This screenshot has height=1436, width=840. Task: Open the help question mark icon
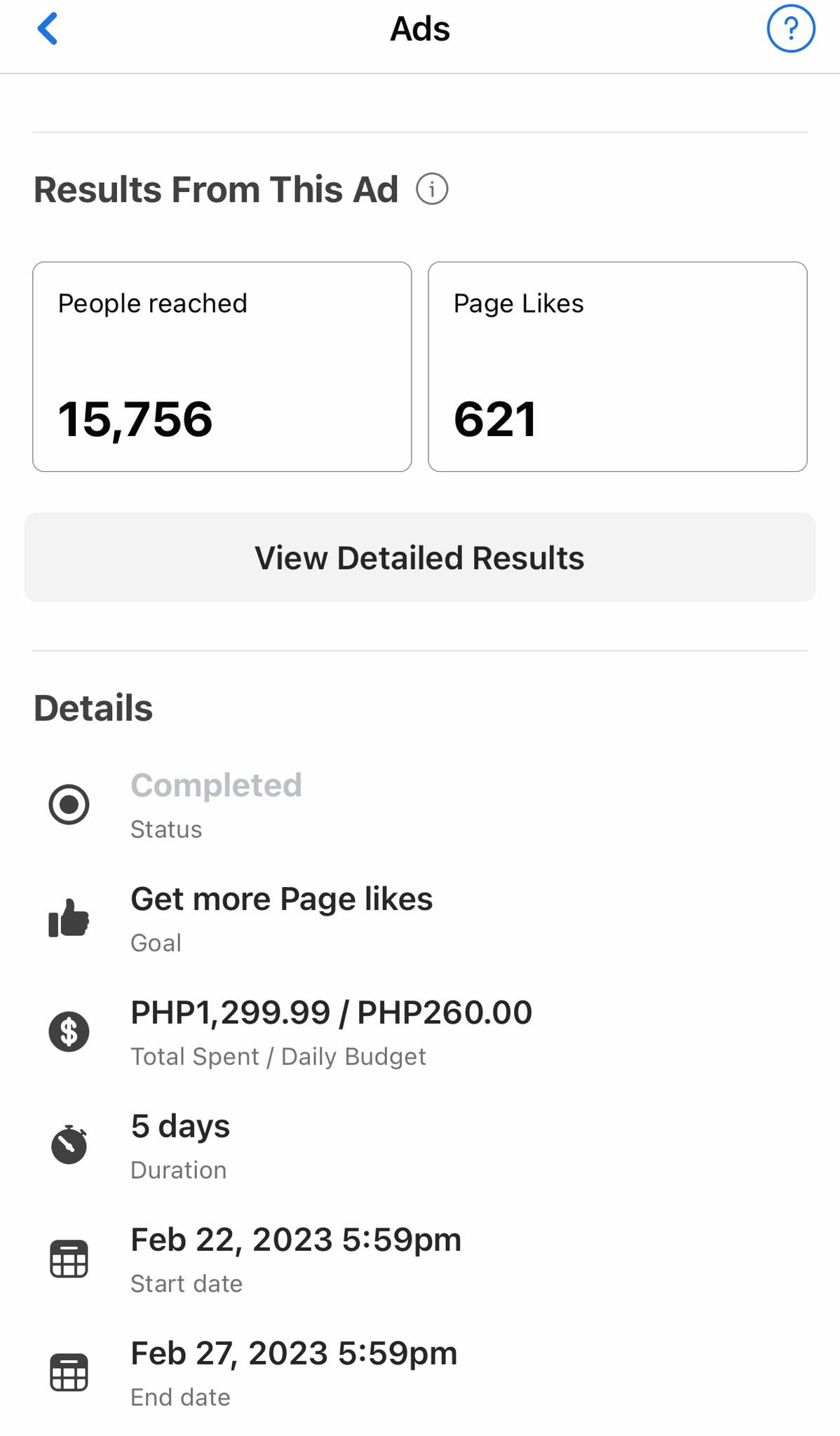(790, 29)
